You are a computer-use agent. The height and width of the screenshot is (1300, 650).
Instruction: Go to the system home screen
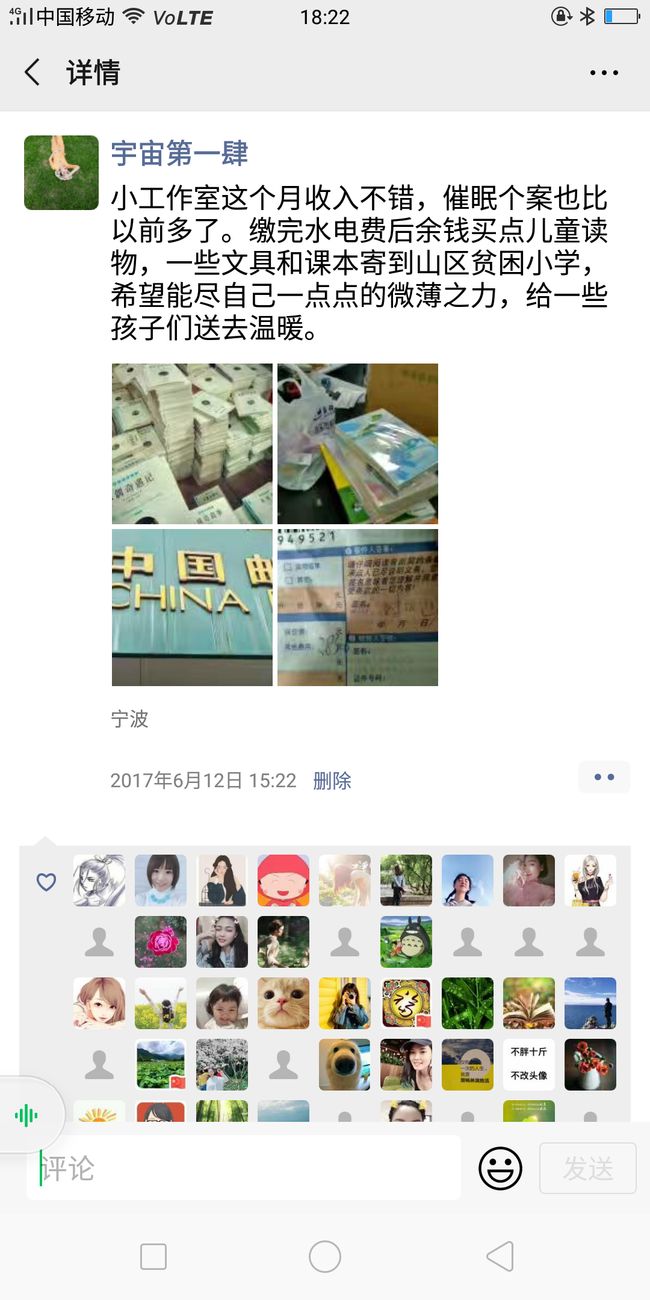coord(325,1257)
